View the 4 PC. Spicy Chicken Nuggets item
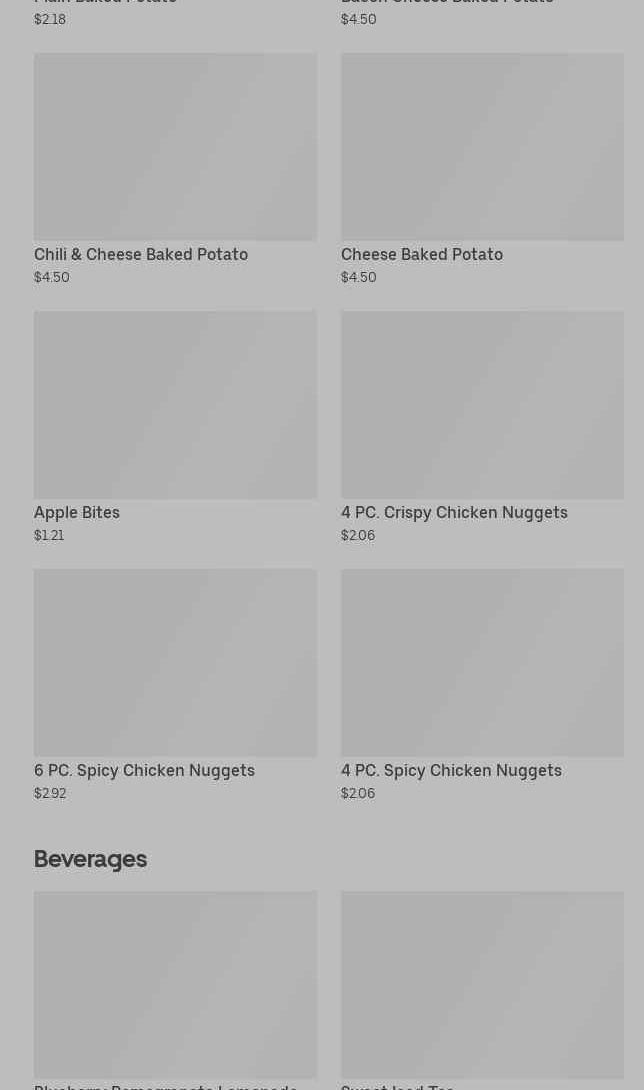 [x=482, y=686]
